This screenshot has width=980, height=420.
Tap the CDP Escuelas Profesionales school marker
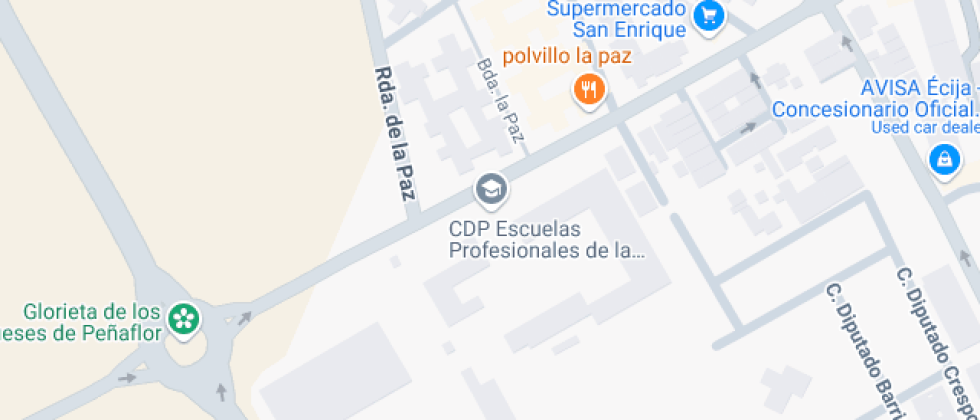(x=490, y=188)
